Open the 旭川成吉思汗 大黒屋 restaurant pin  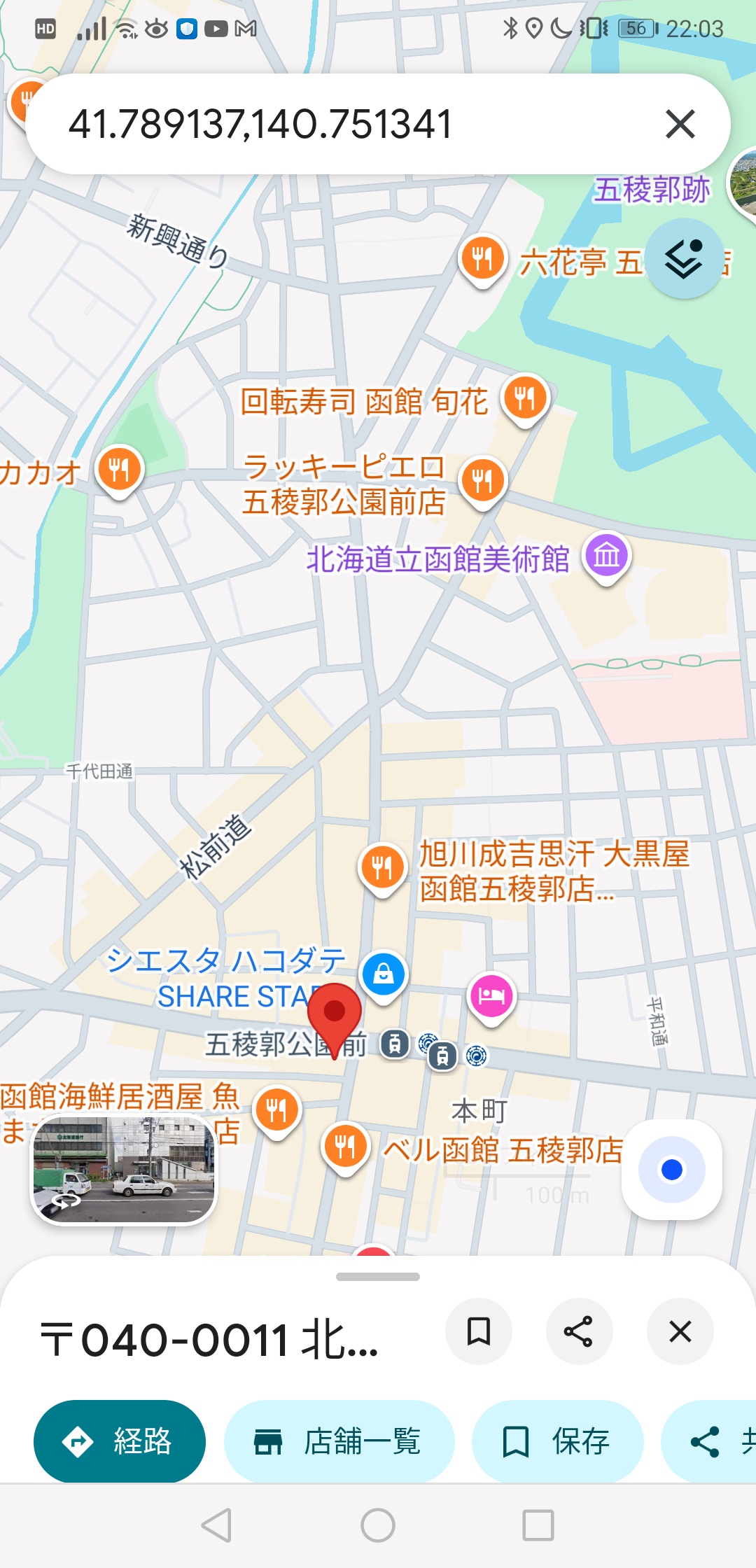coord(382,868)
